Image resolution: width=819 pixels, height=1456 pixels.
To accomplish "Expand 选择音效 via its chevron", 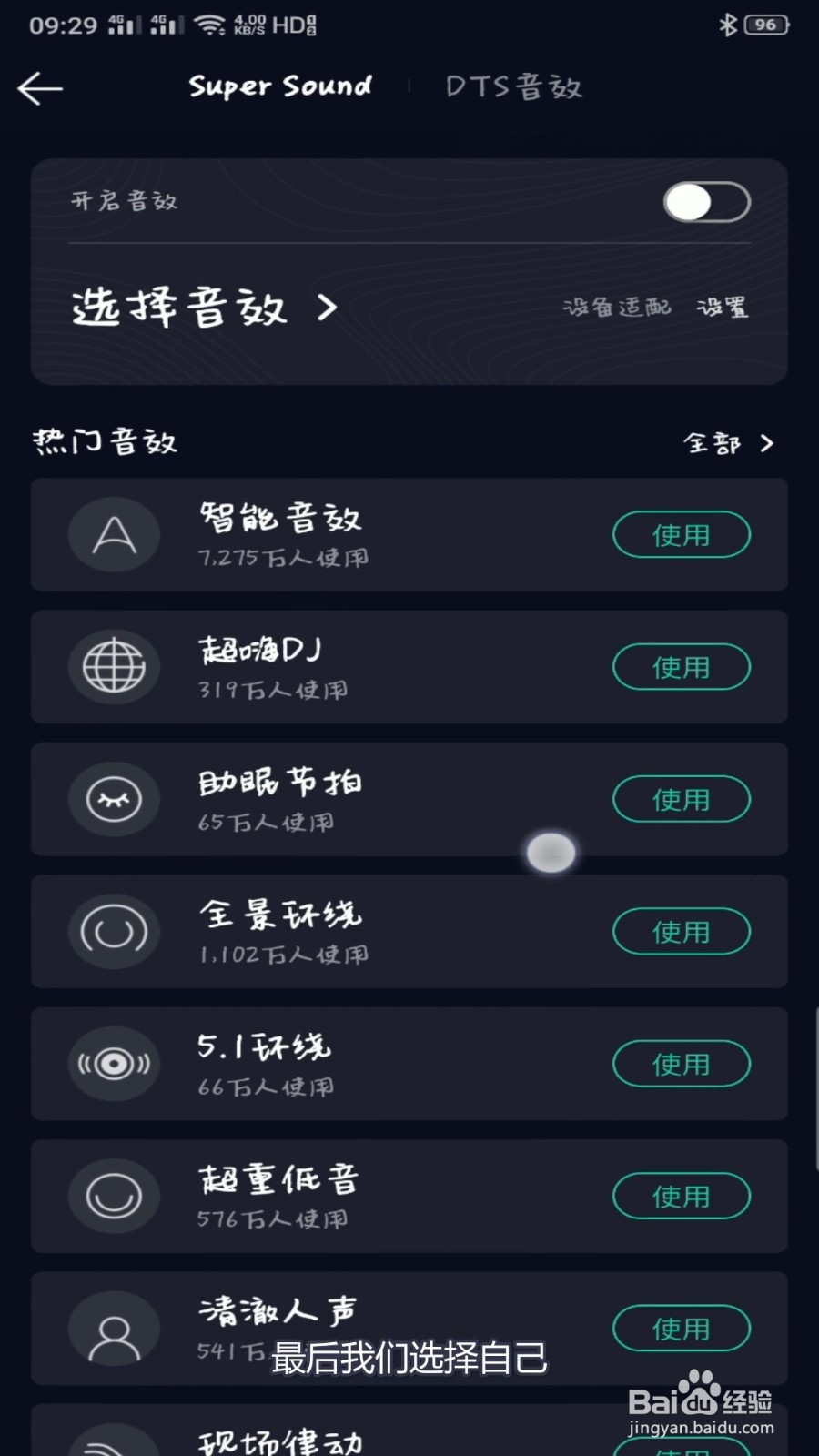I will coord(325,308).
